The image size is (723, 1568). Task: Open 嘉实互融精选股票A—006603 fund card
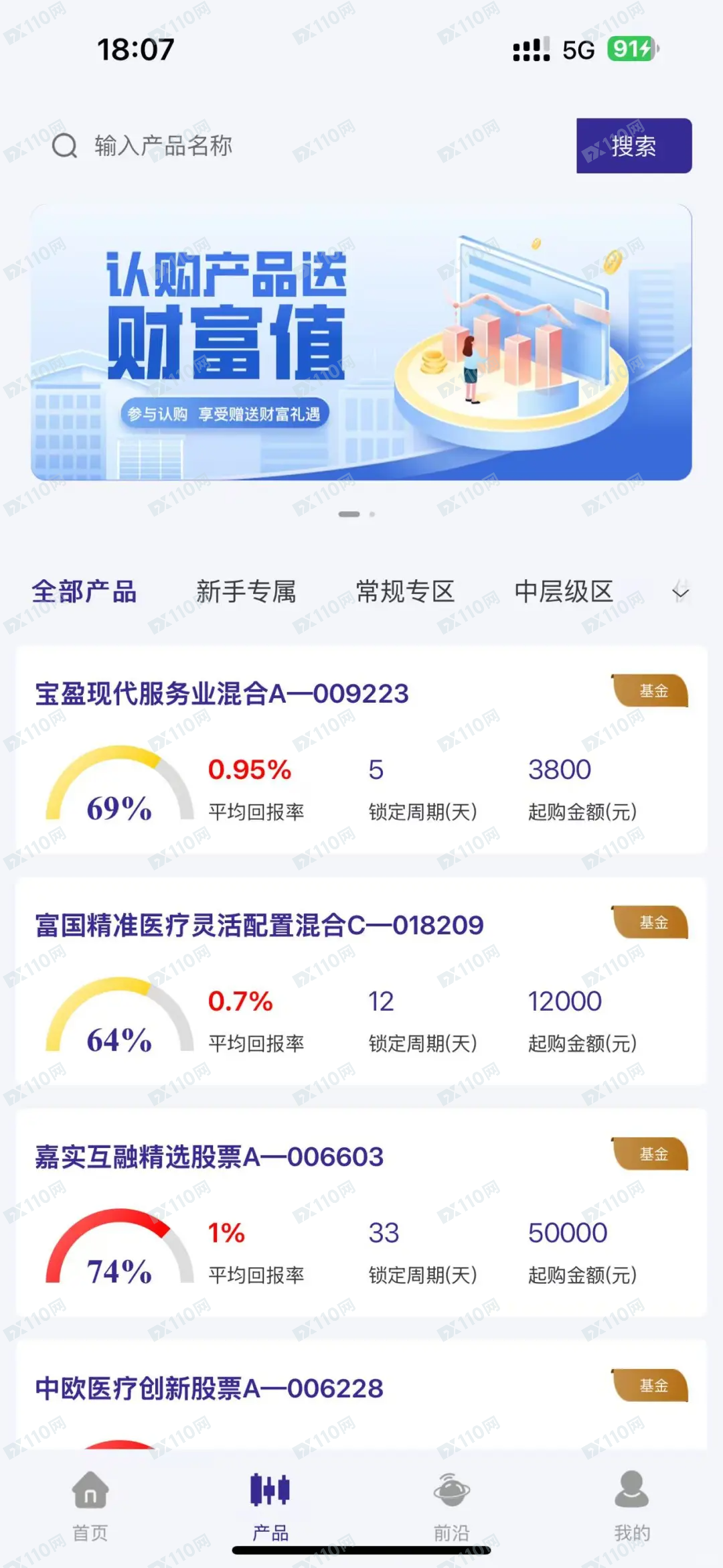pyautogui.click(x=361, y=1212)
